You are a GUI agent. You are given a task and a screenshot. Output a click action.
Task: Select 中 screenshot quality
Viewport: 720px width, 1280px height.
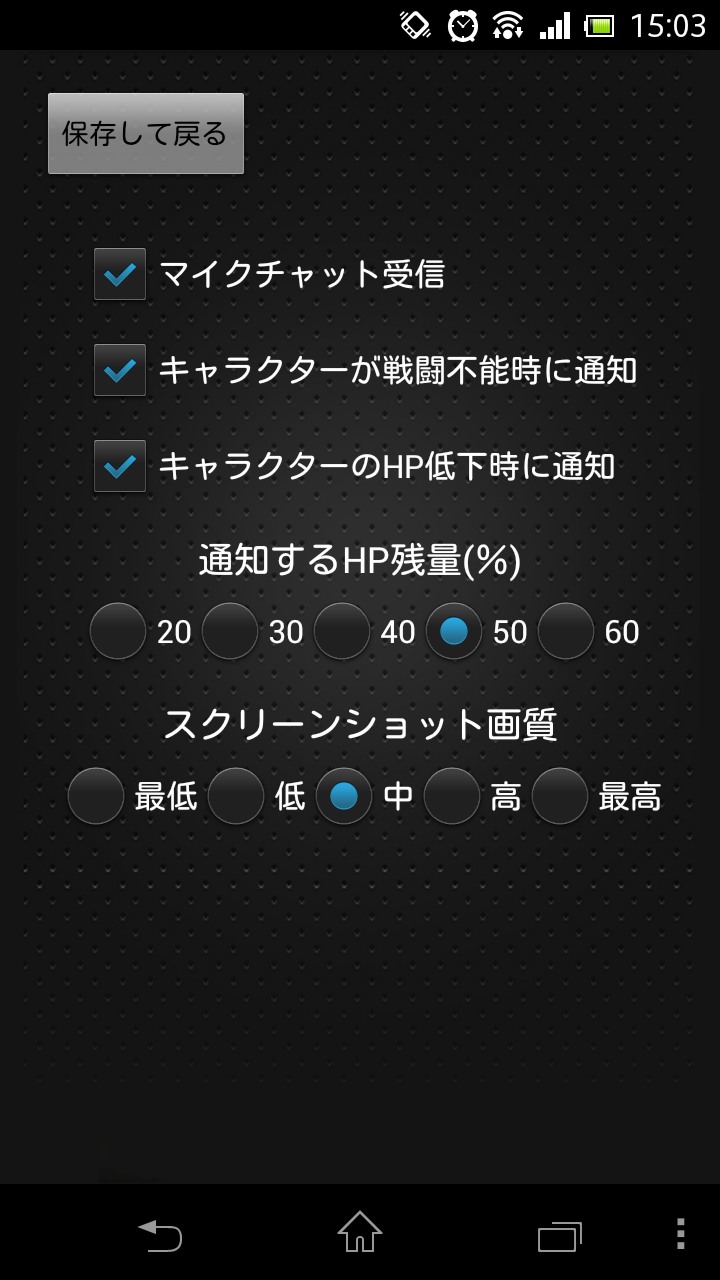click(x=344, y=796)
